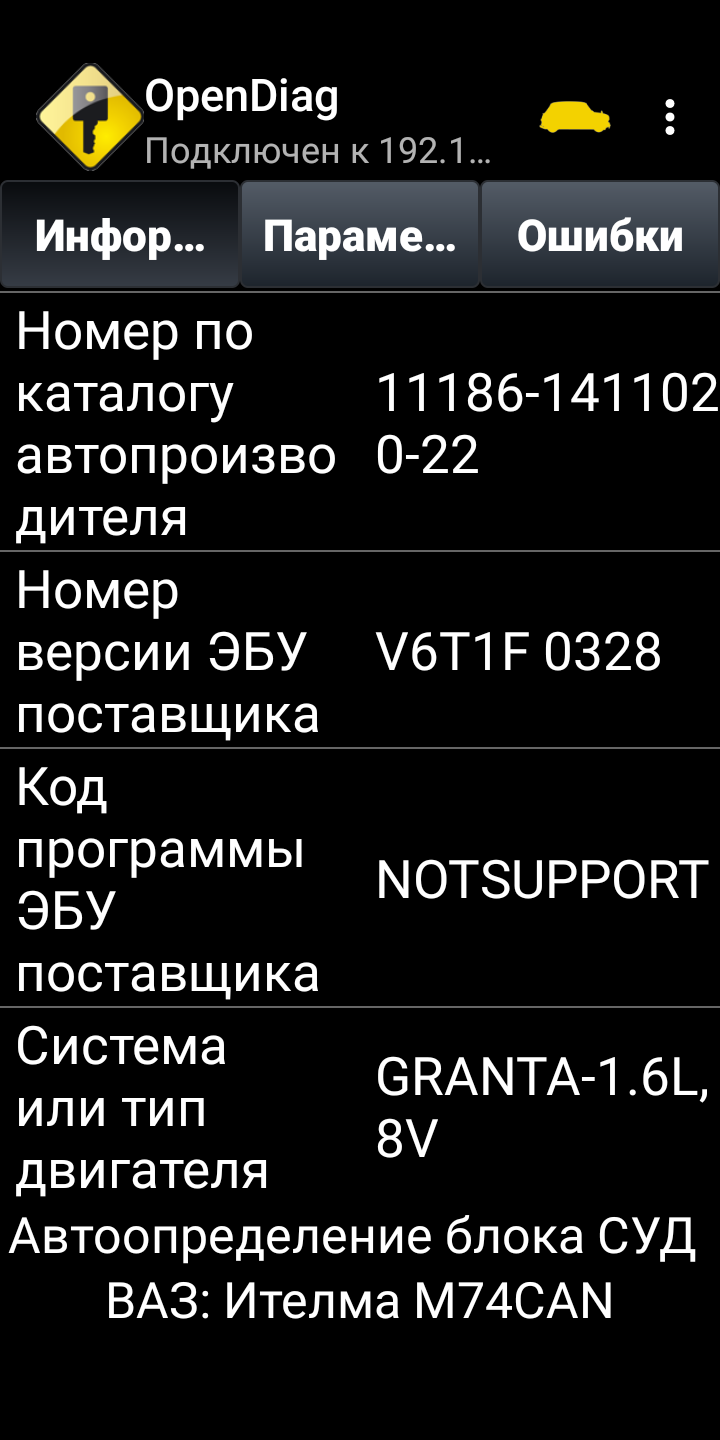Open the three-dot overflow menu

coord(669,118)
